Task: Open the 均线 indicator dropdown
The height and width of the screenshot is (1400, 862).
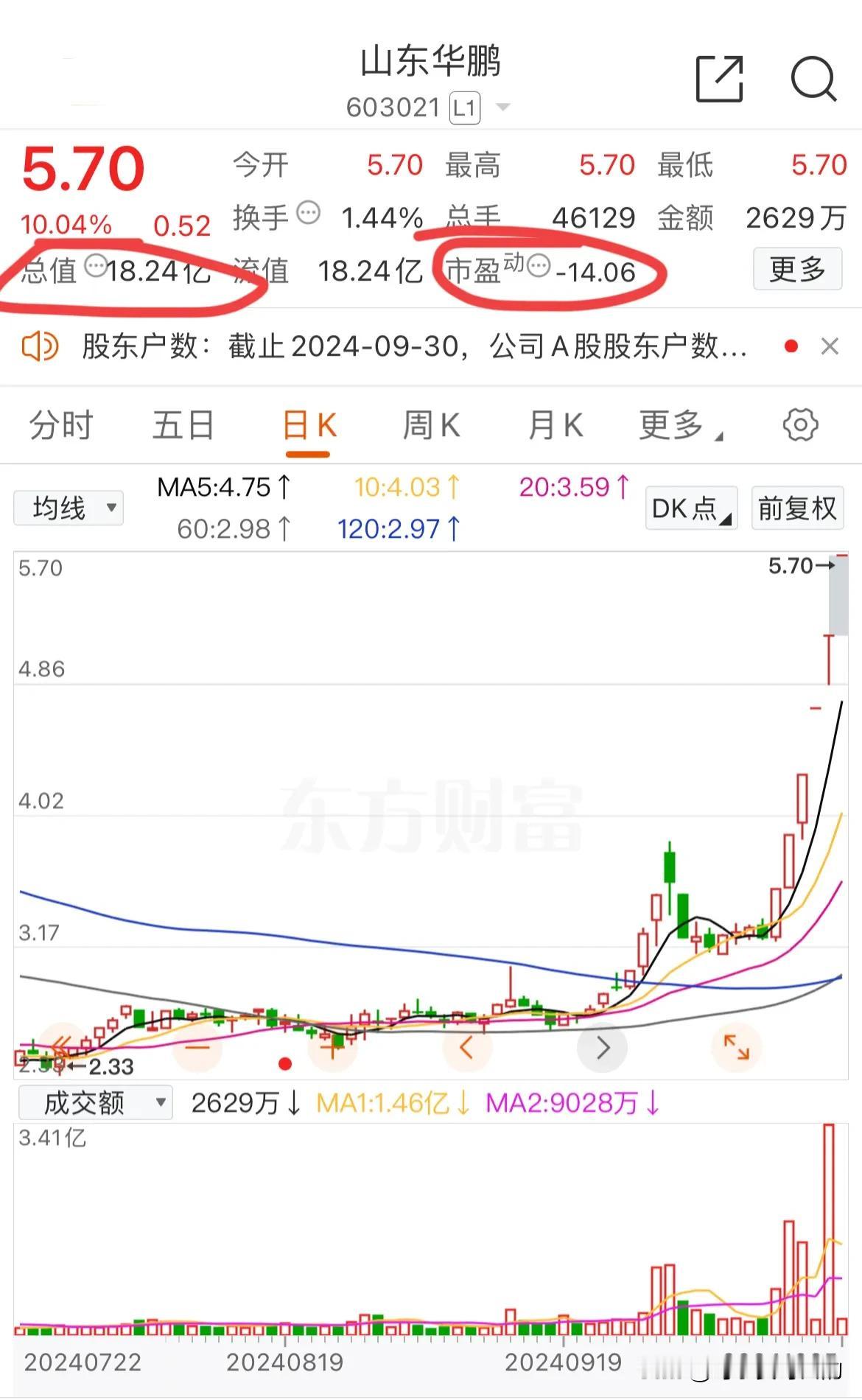Action: (69, 508)
